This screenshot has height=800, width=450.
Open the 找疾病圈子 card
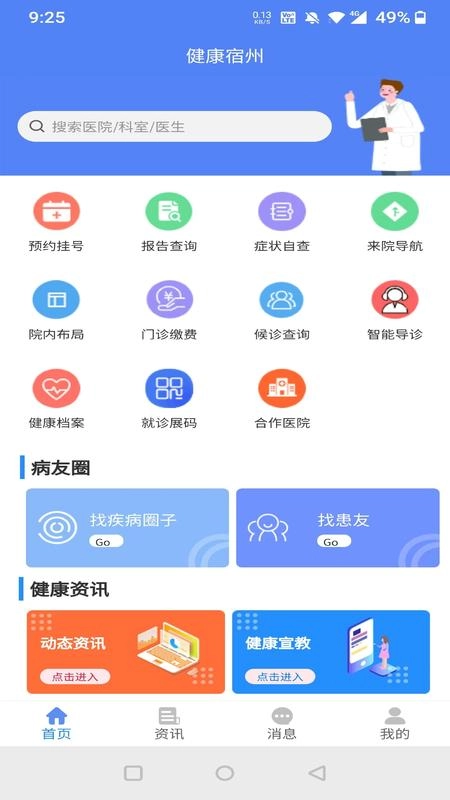click(128, 528)
